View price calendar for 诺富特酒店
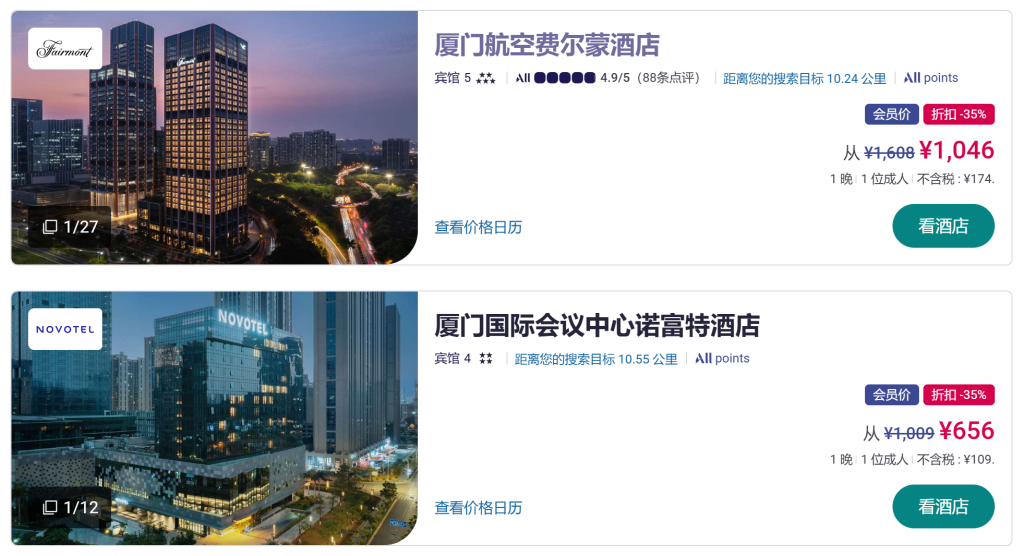Viewport: 1024px width, 556px height. tap(478, 508)
